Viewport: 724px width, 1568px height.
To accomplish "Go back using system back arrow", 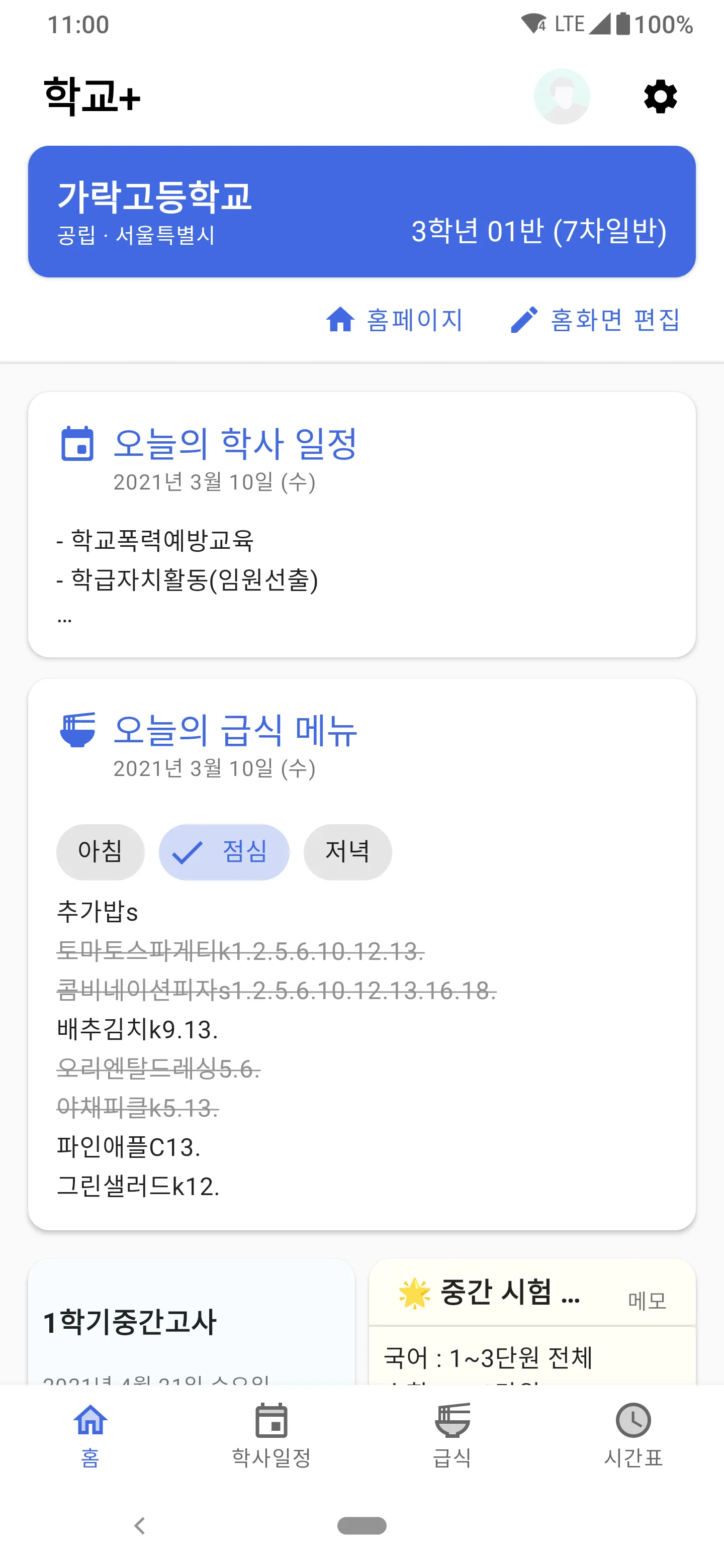I will (139, 1525).
